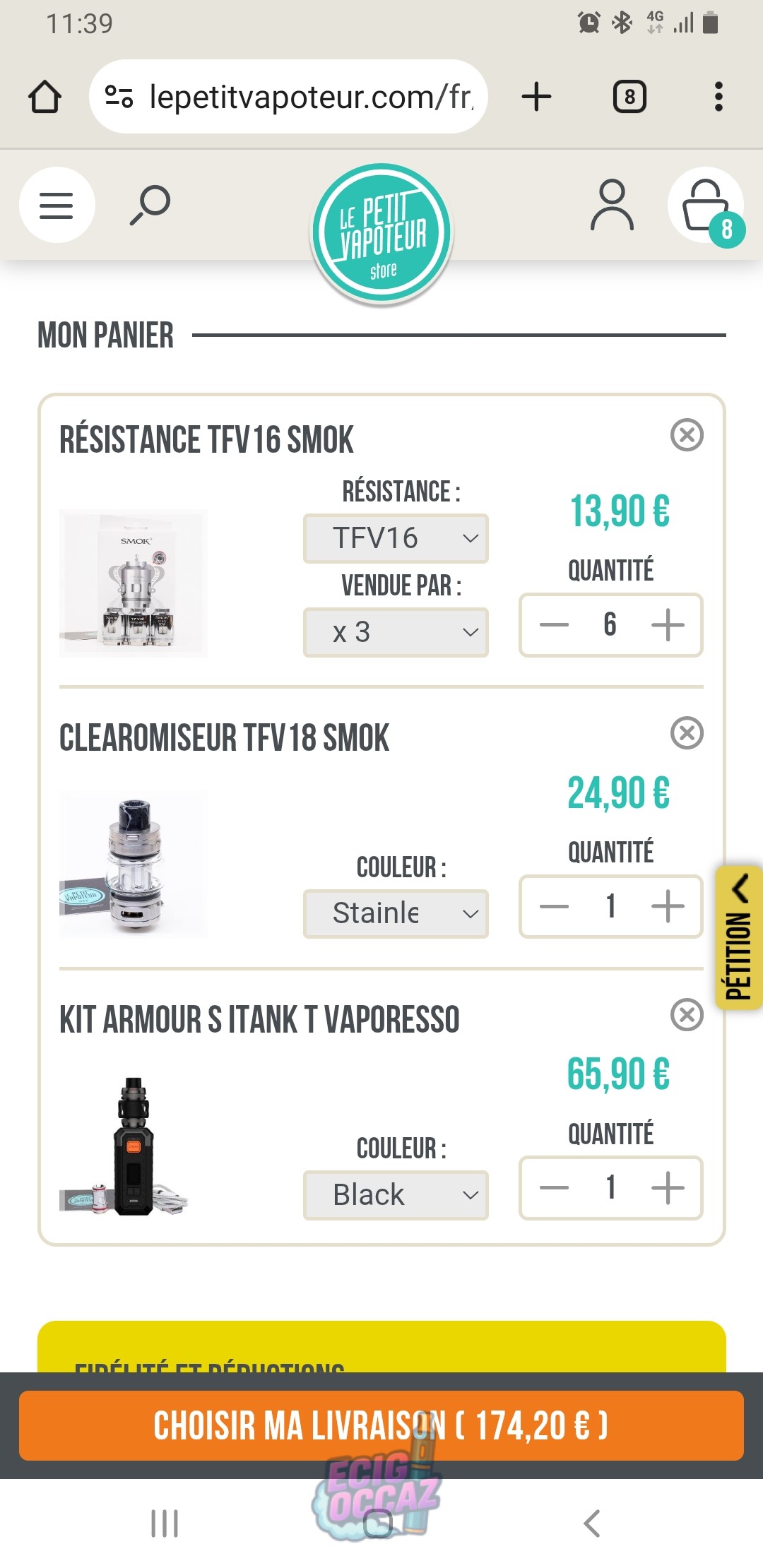Image resolution: width=763 pixels, height=1568 pixels.
Task: Expand the Pétition side tab
Action: 739,938
